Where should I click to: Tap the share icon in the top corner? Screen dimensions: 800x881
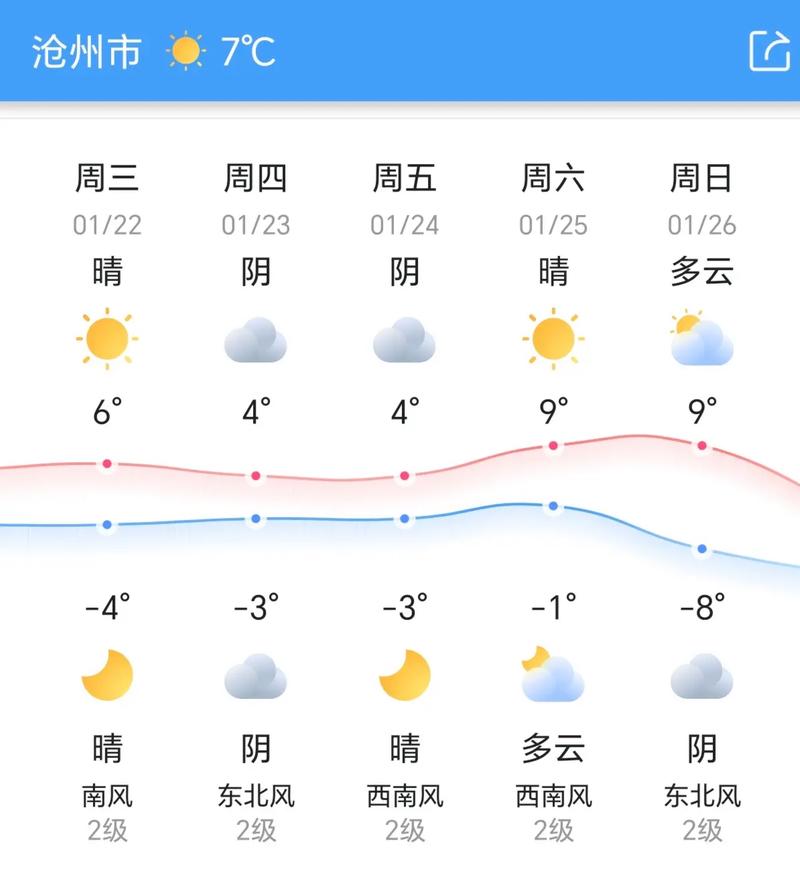(766, 50)
